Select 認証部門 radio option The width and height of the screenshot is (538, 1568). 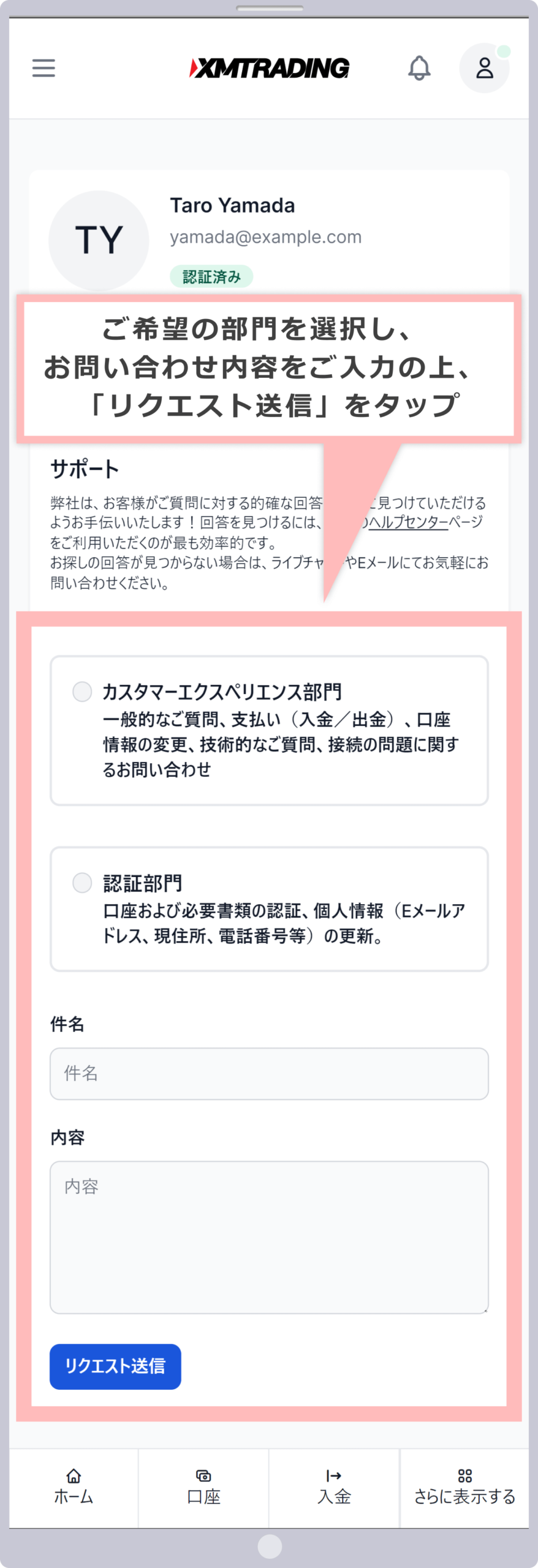[x=82, y=883]
